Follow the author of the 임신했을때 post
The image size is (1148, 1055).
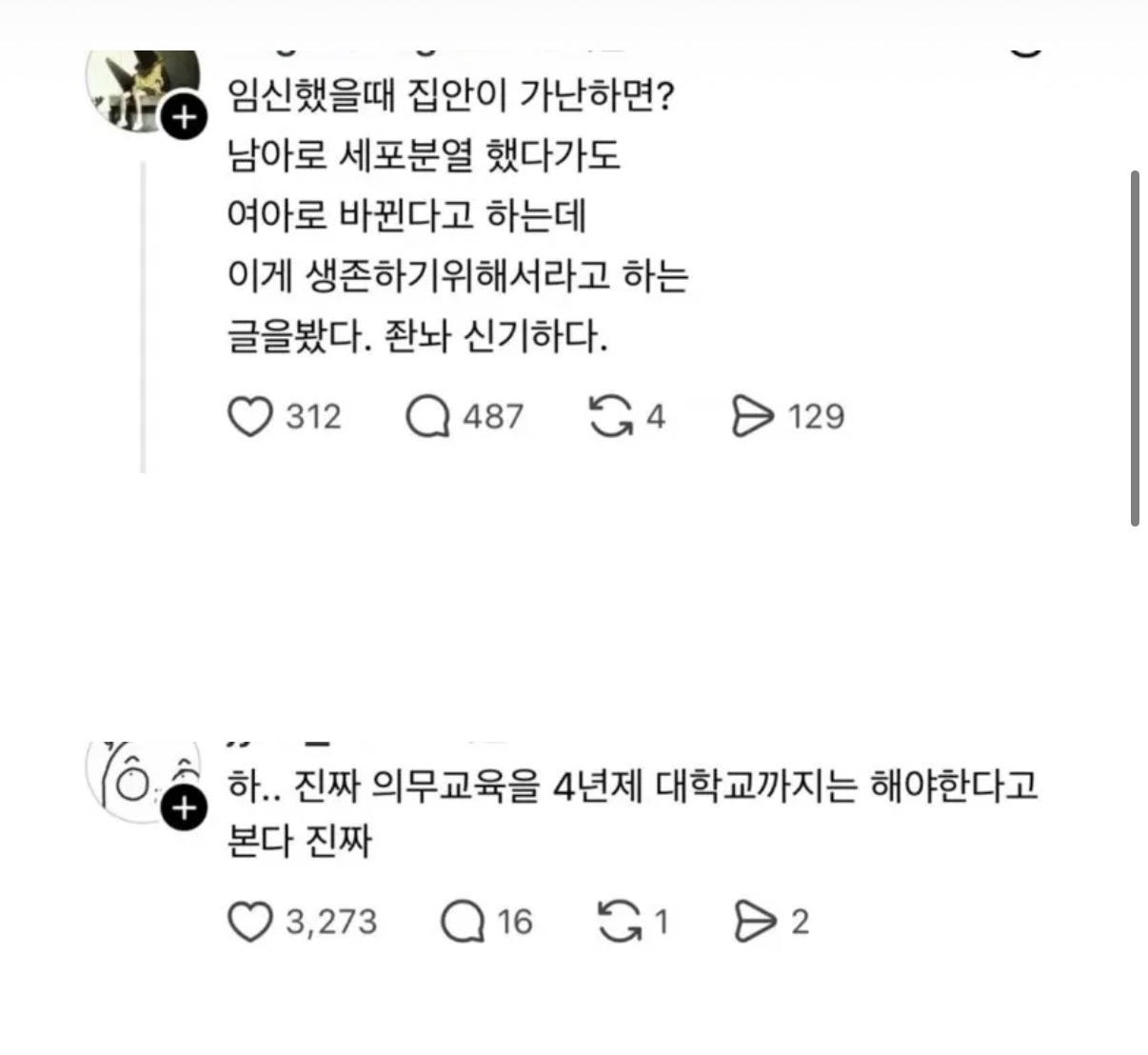pos(185,118)
